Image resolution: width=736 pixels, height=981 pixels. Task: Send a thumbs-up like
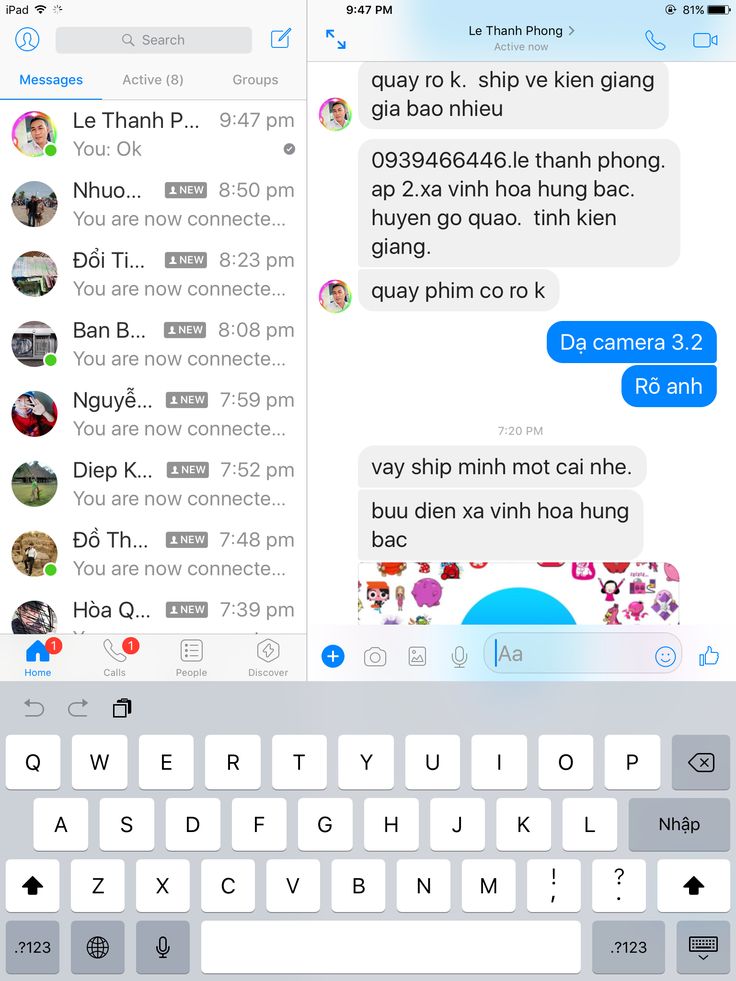point(709,656)
